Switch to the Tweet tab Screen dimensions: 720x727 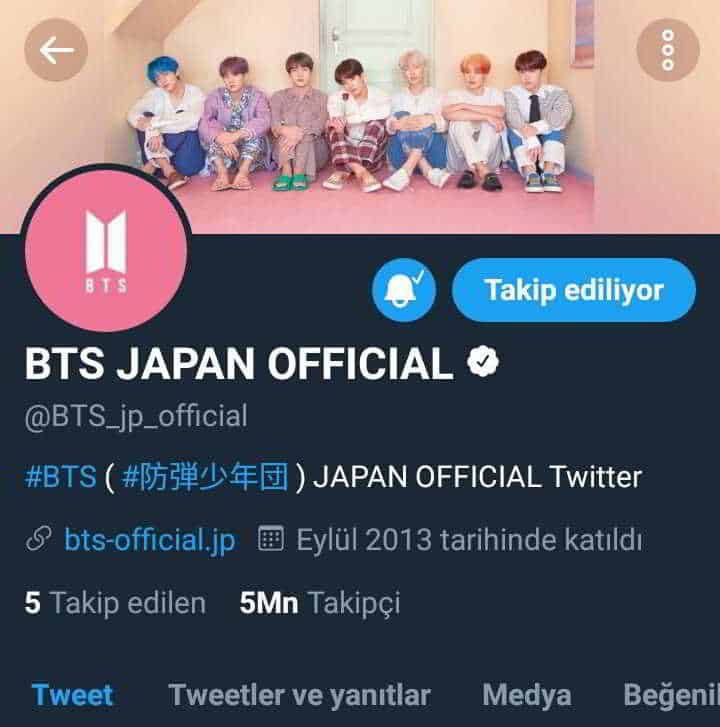[72, 695]
